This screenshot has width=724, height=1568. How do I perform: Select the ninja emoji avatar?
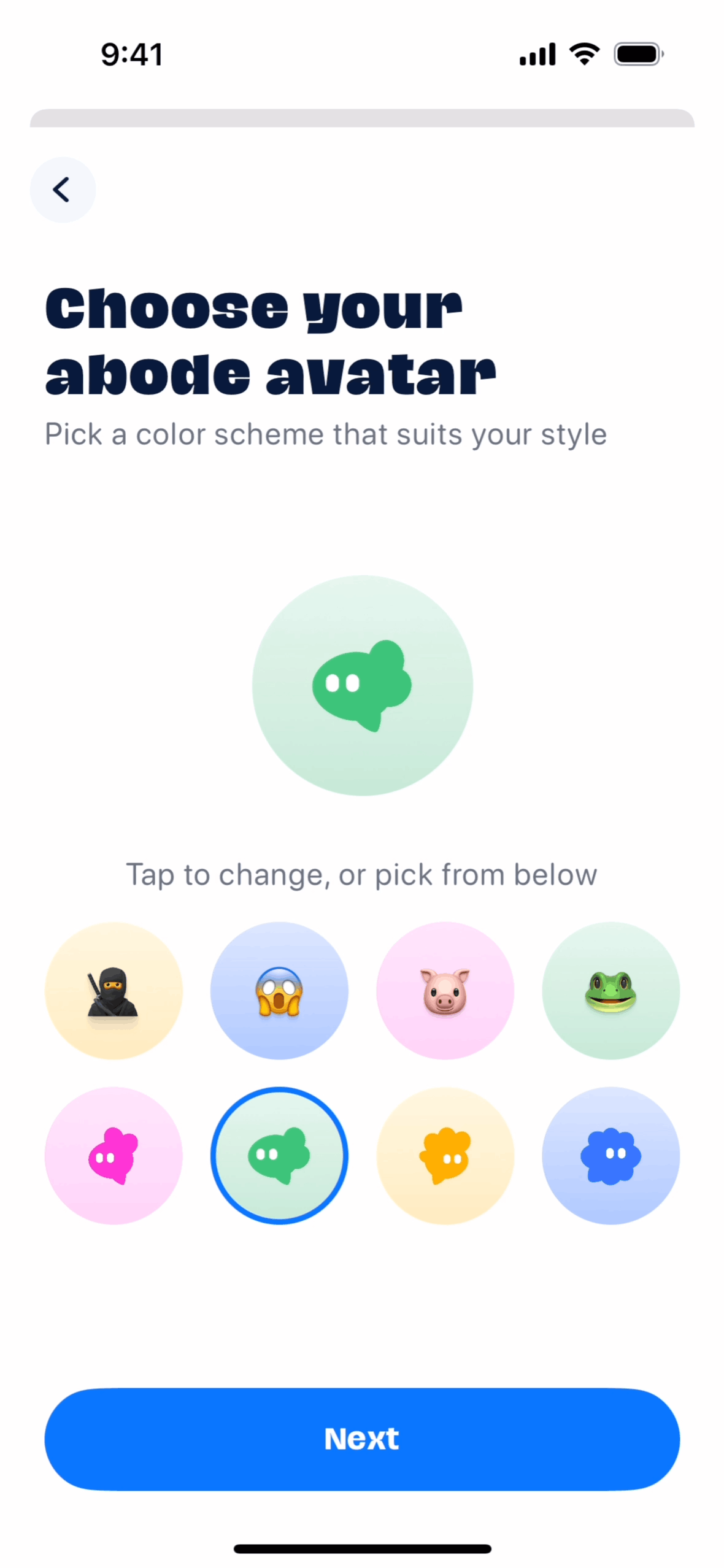point(114,990)
